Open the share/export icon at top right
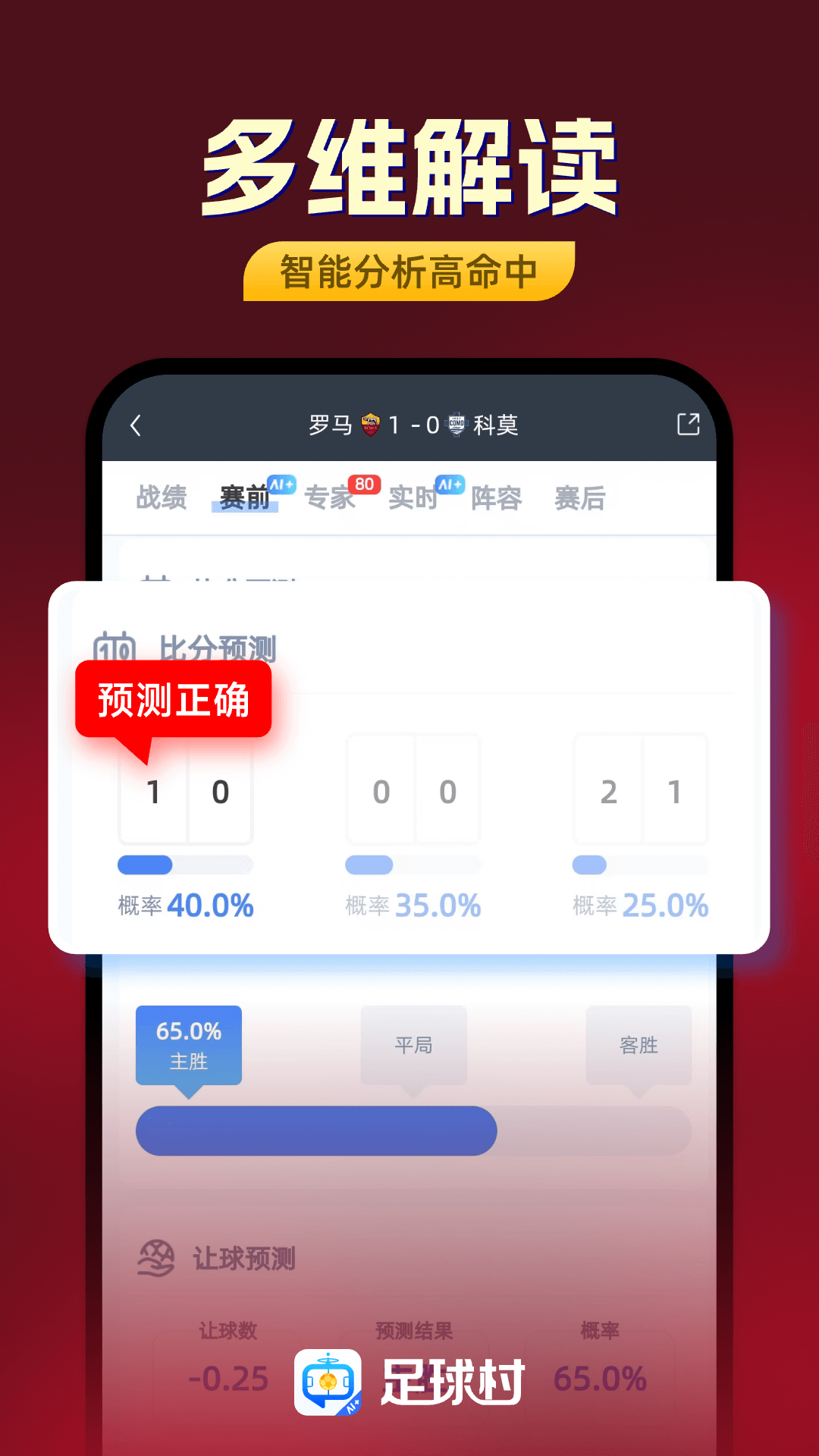The height and width of the screenshot is (1456, 819). (x=689, y=425)
